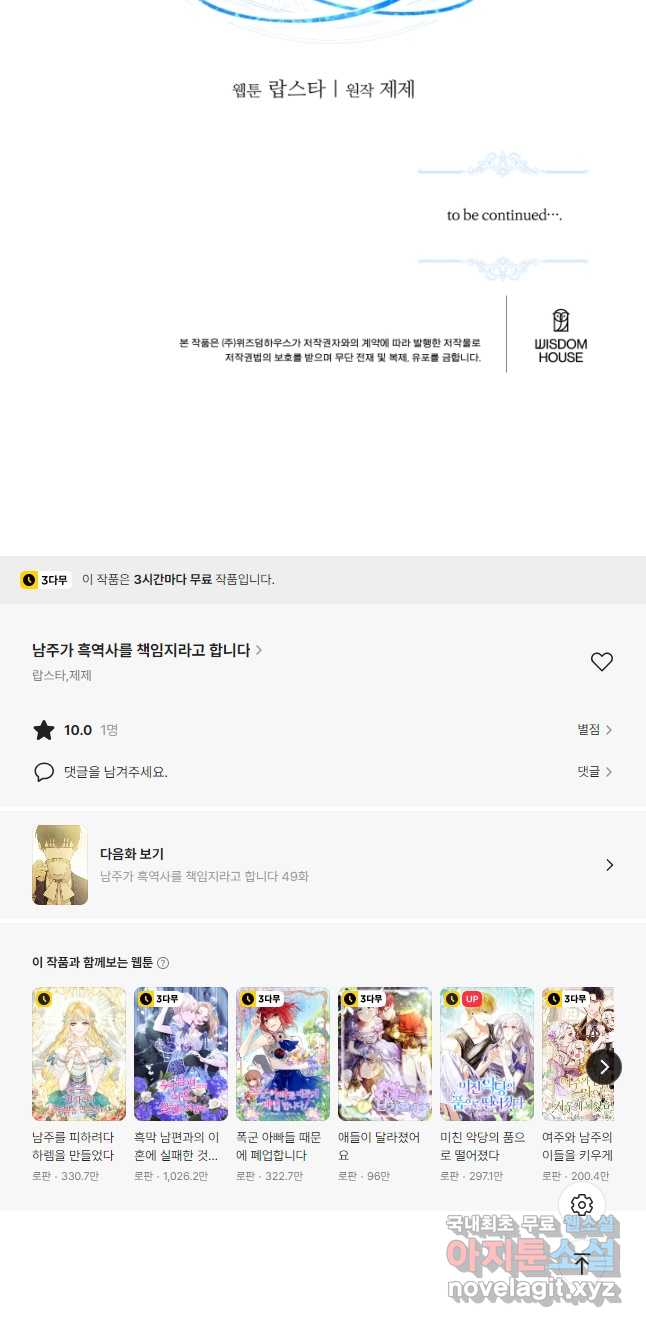Open the info icon next to 이 작품과 함께보는 웹툰
This screenshot has height=1327, width=646.
163,963
